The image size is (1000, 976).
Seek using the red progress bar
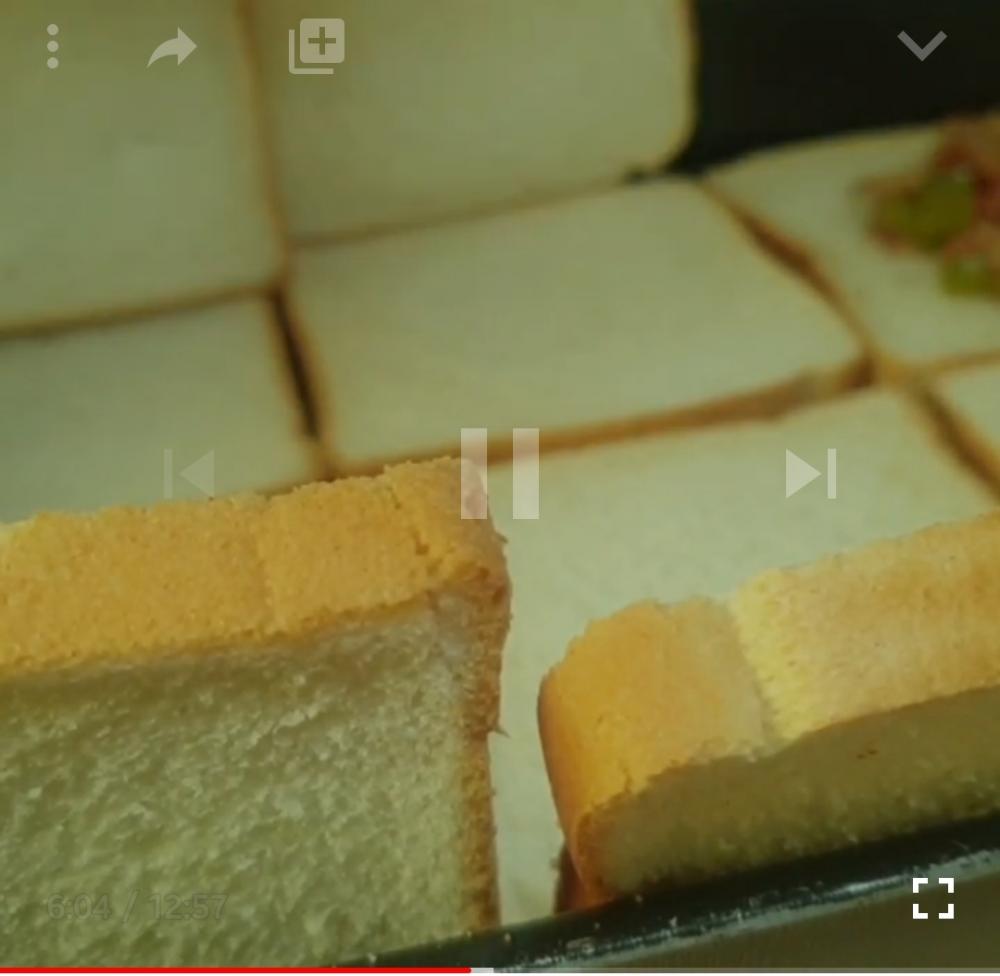click(470, 969)
